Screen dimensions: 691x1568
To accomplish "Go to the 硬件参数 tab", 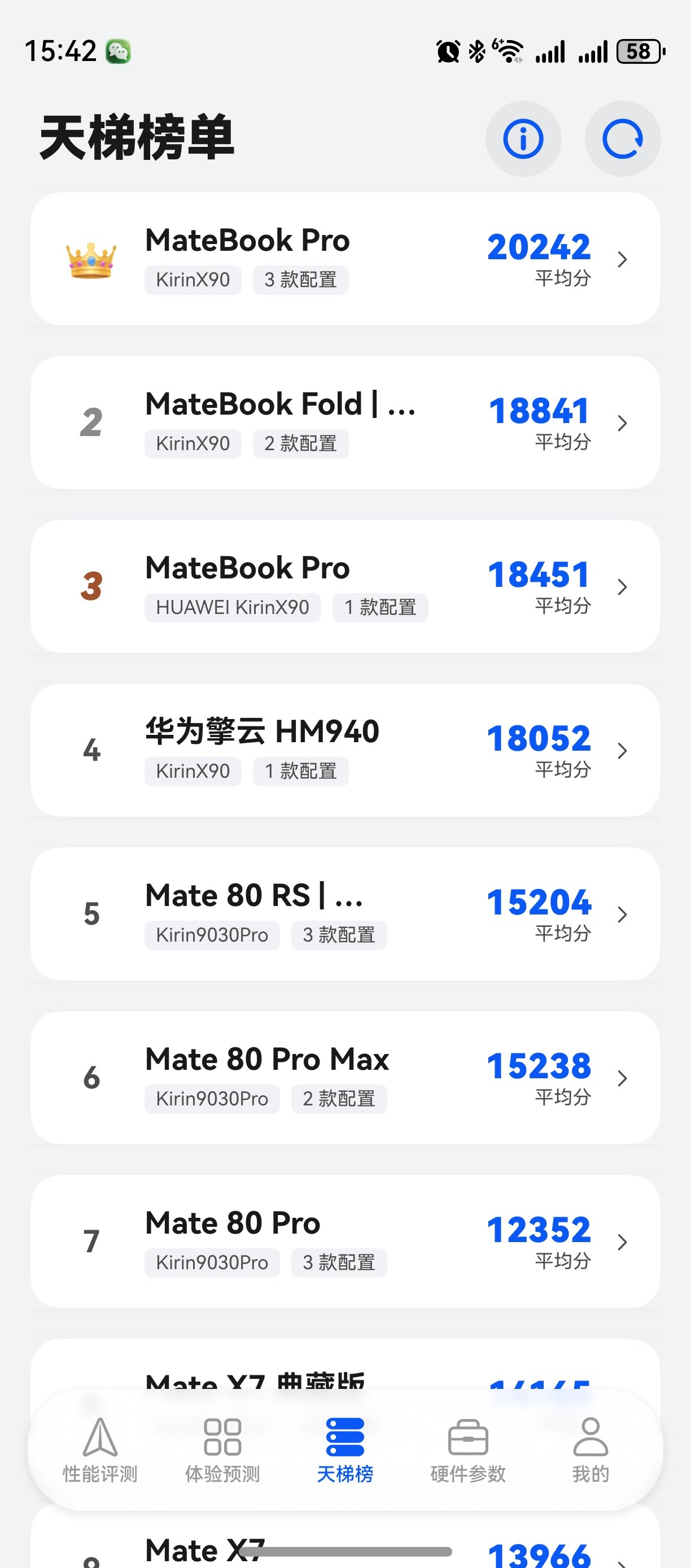I will 468,1450.
